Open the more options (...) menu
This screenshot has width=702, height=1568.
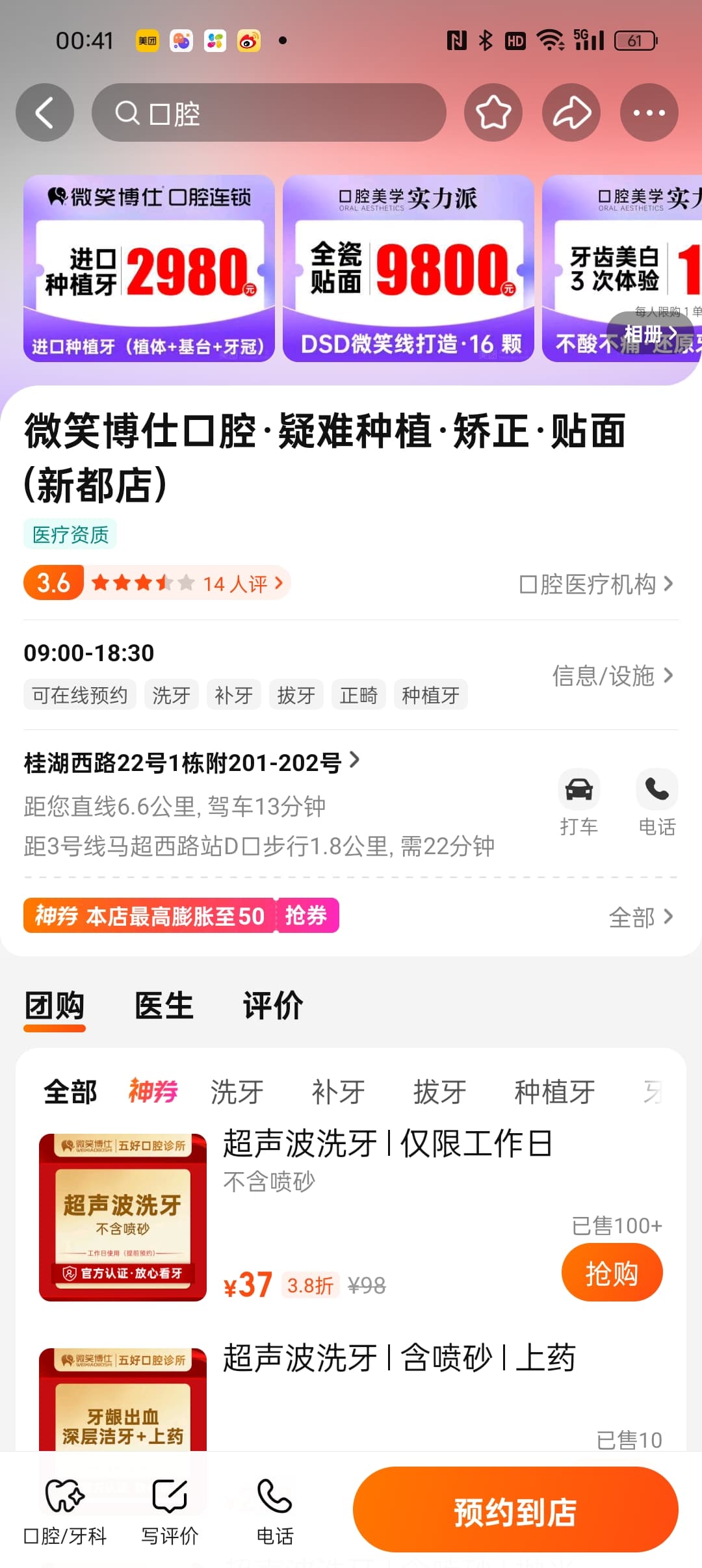649,112
